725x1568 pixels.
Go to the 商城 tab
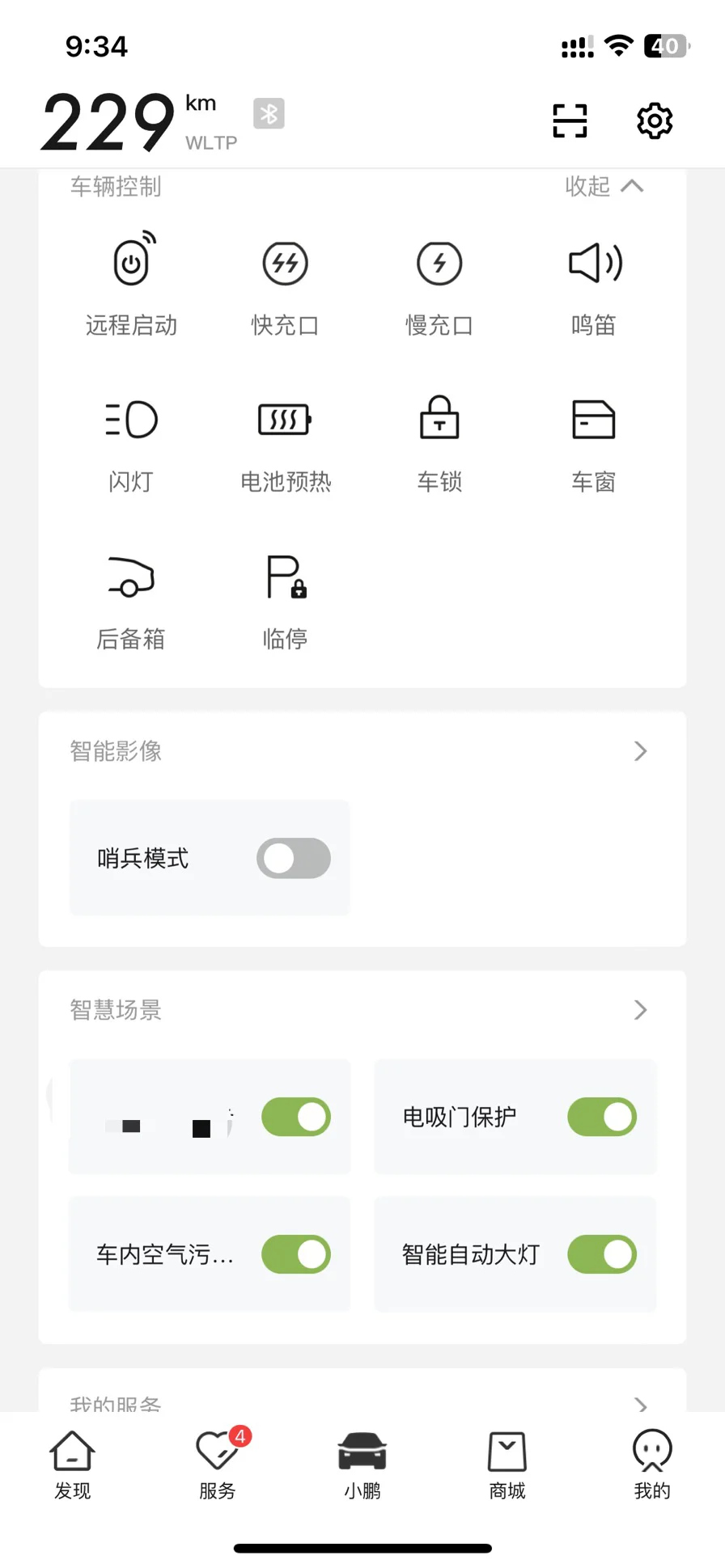(507, 1464)
